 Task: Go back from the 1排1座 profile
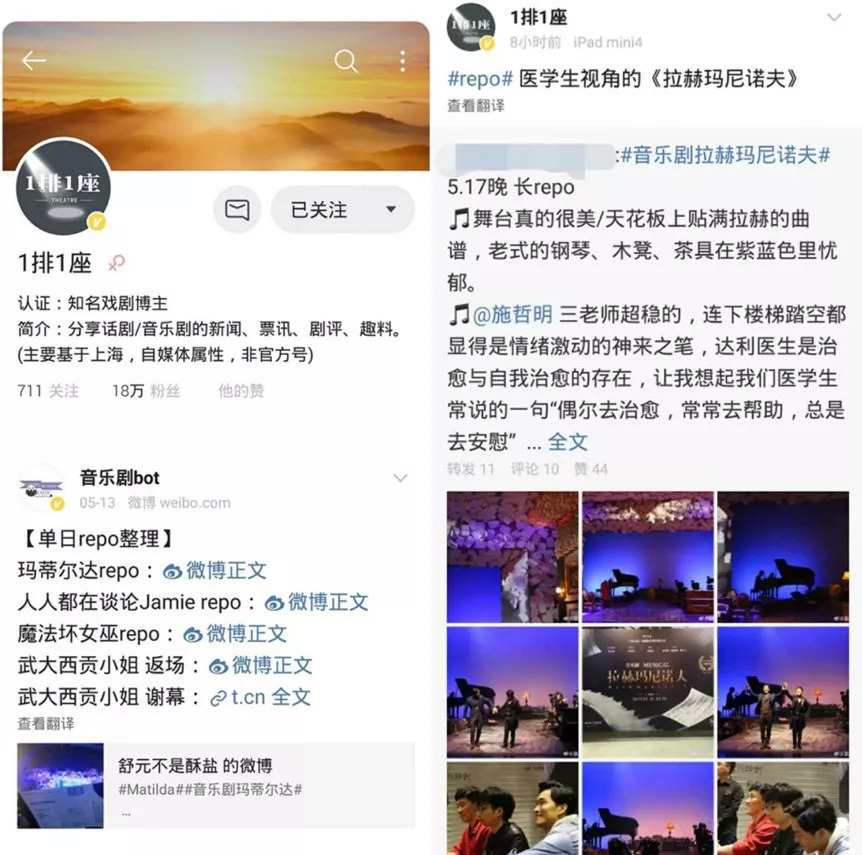[34, 61]
